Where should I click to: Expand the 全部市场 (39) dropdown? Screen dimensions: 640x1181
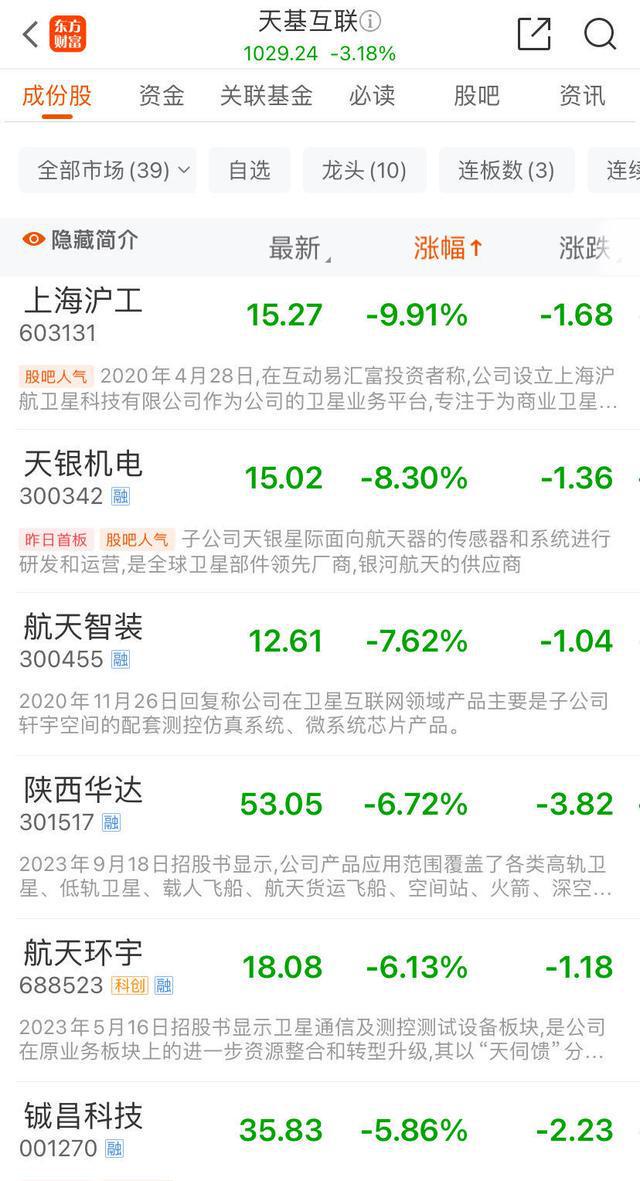click(x=107, y=170)
